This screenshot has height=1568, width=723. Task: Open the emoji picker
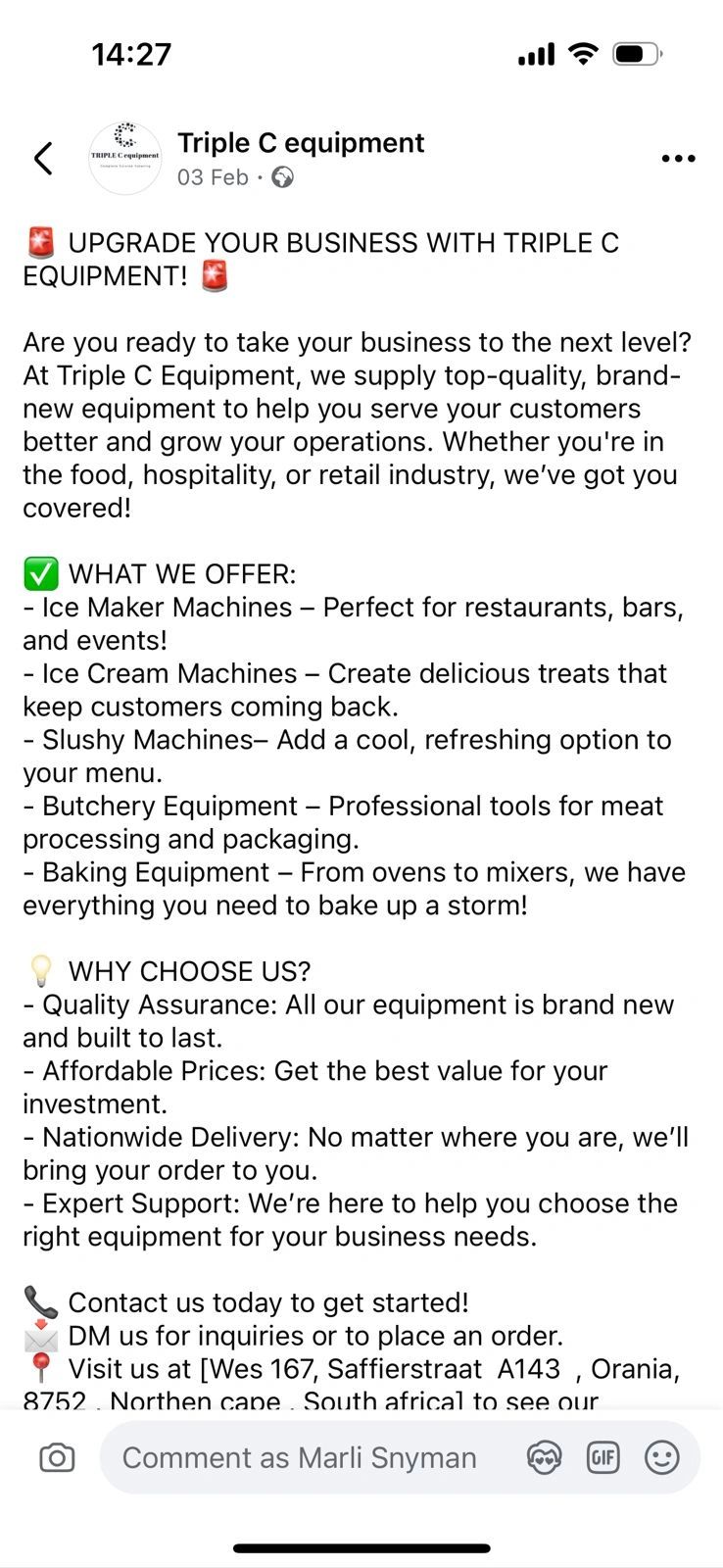point(661,1458)
